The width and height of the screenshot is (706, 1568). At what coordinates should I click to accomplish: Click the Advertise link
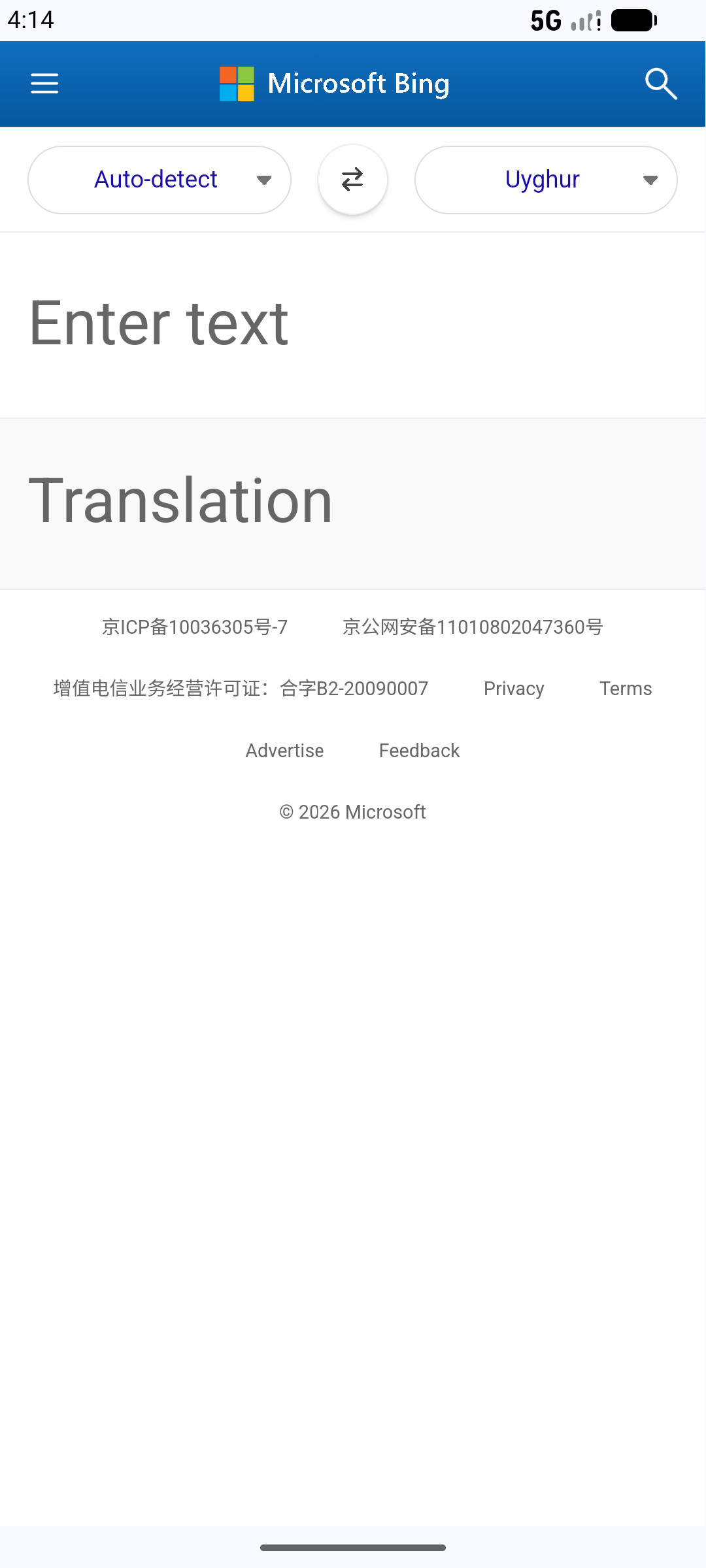click(284, 750)
